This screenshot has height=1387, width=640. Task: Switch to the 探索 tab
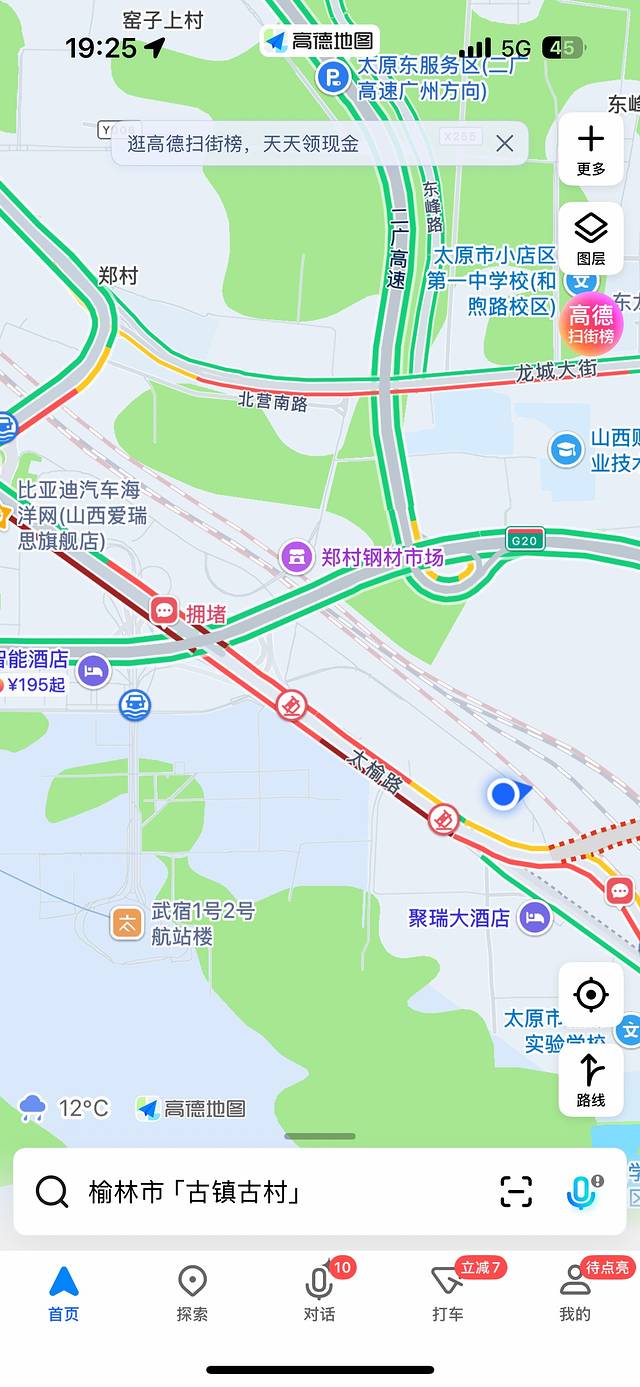(192, 1294)
